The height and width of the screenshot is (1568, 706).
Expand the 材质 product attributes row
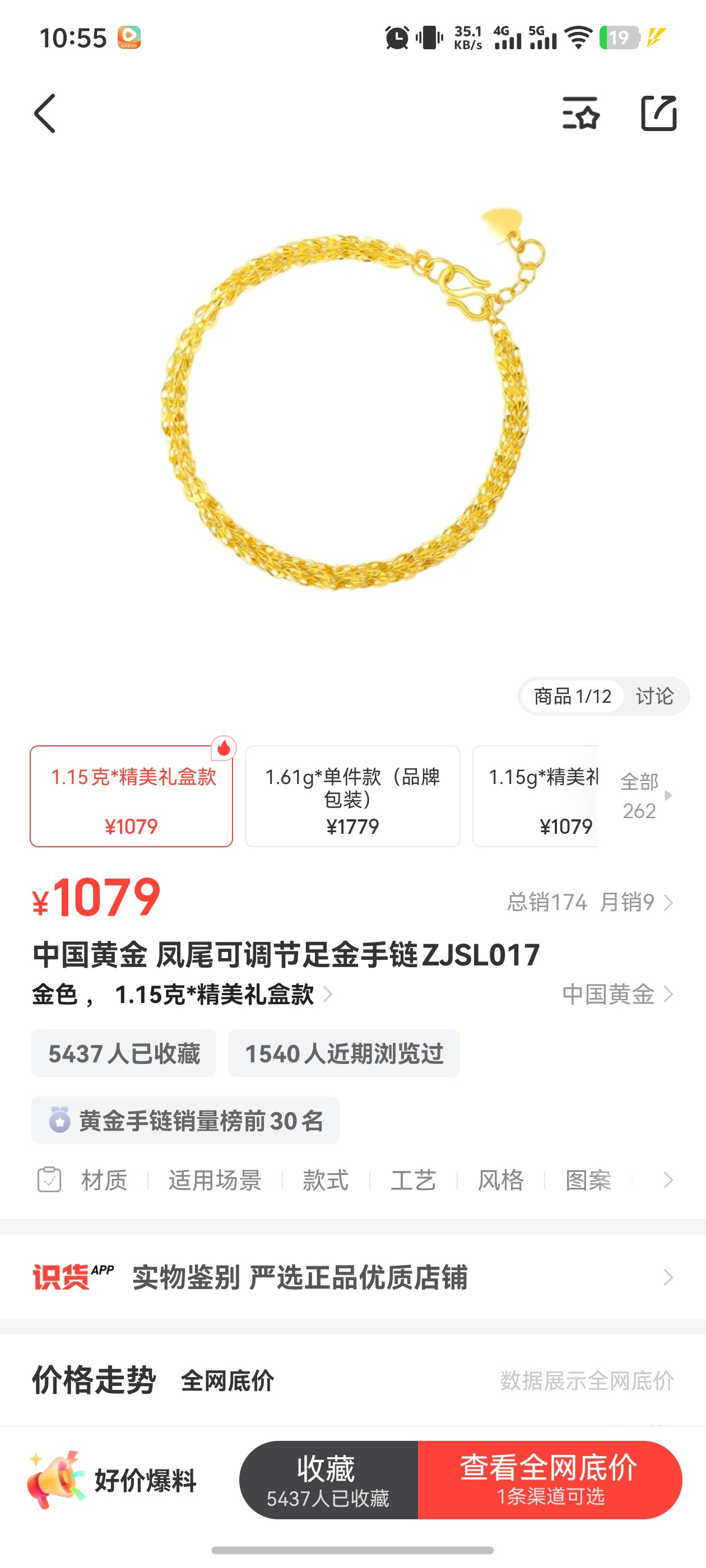point(352,1180)
